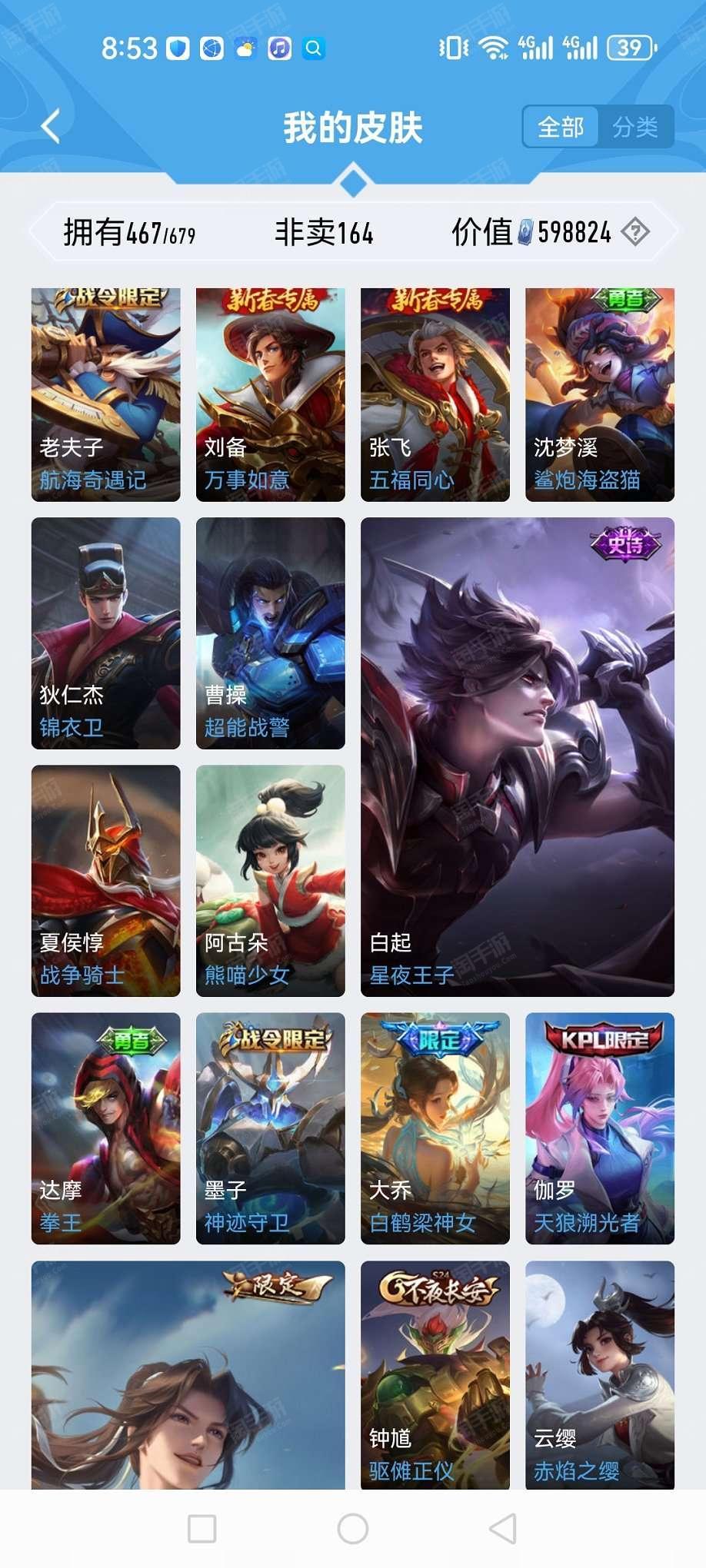706x1568 pixels.
Task: View 墨子 神迹守卫 skin
Action: [271, 1128]
